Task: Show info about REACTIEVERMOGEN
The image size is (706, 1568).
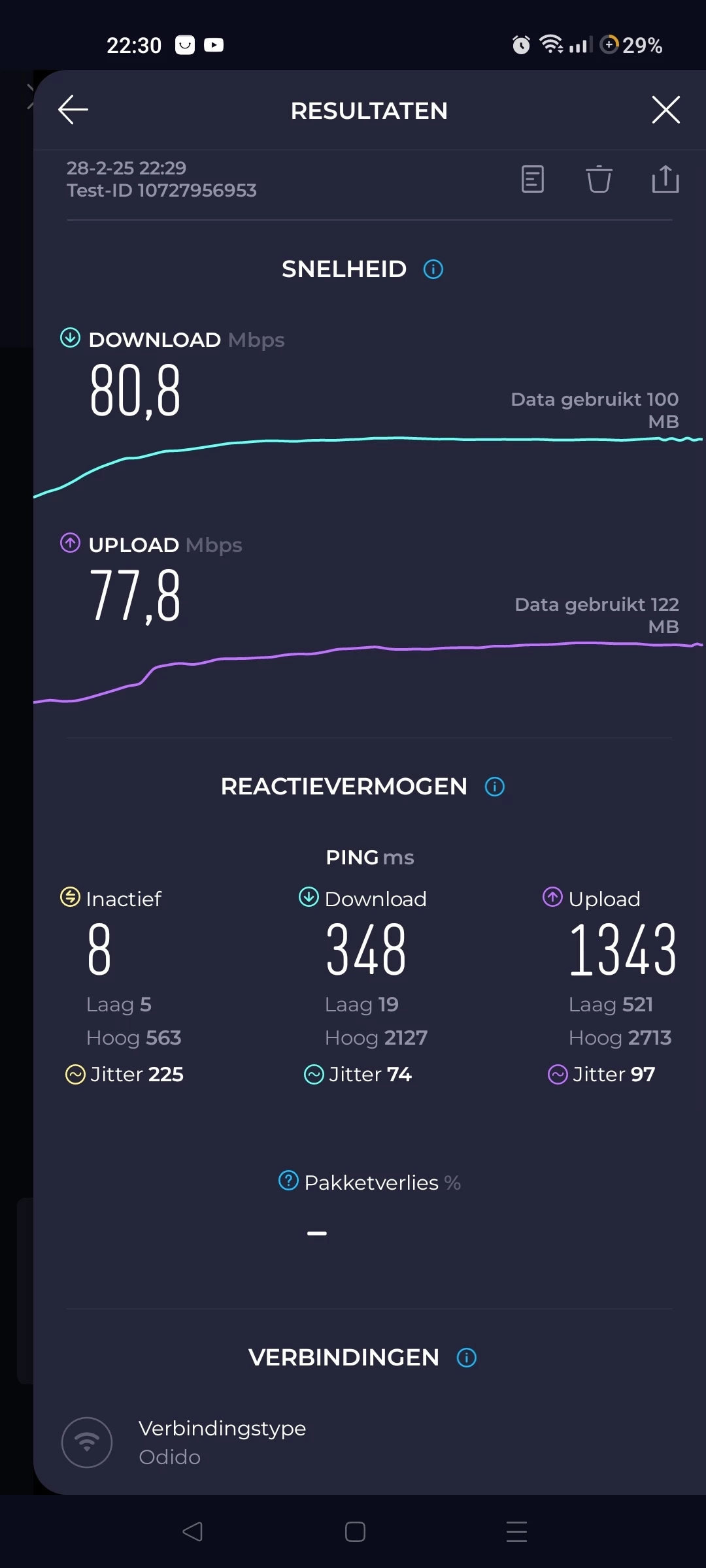Action: pos(495,787)
